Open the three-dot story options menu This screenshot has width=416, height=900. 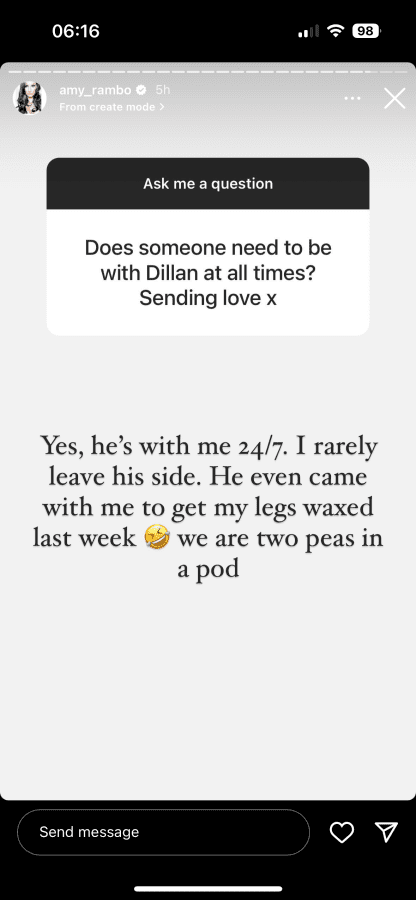point(352,99)
